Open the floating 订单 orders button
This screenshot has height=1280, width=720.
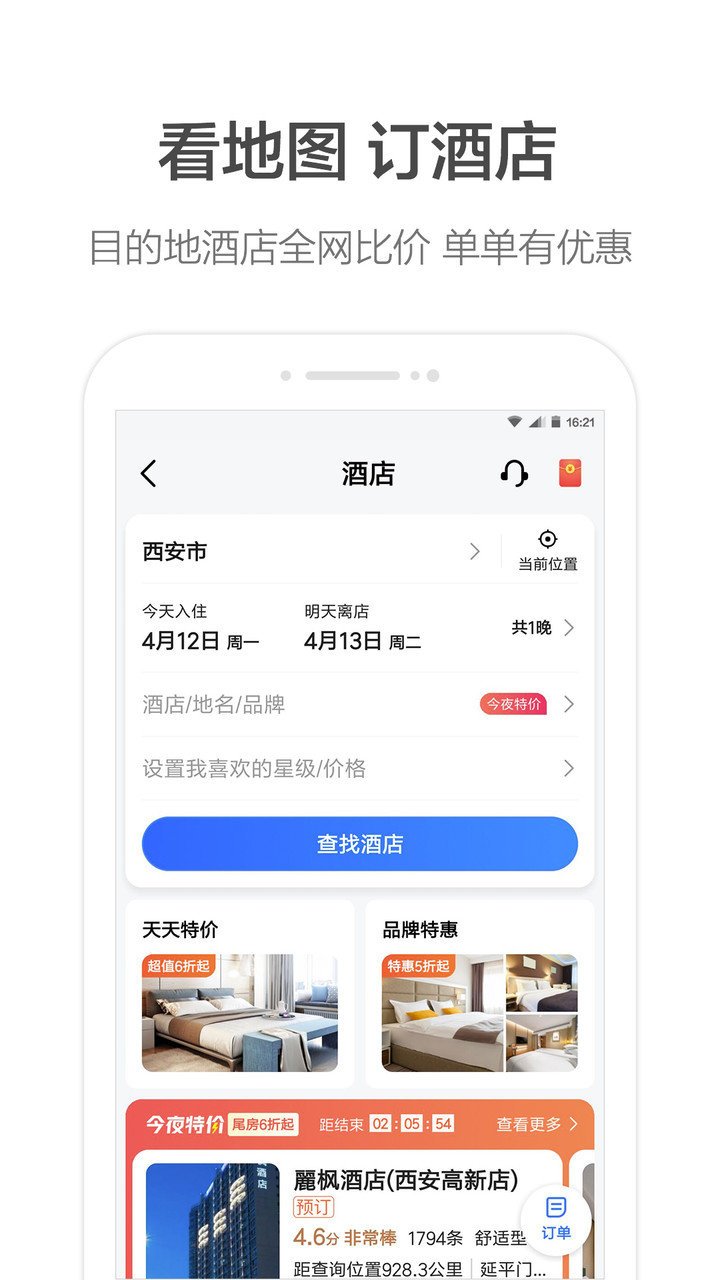click(555, 1215)
